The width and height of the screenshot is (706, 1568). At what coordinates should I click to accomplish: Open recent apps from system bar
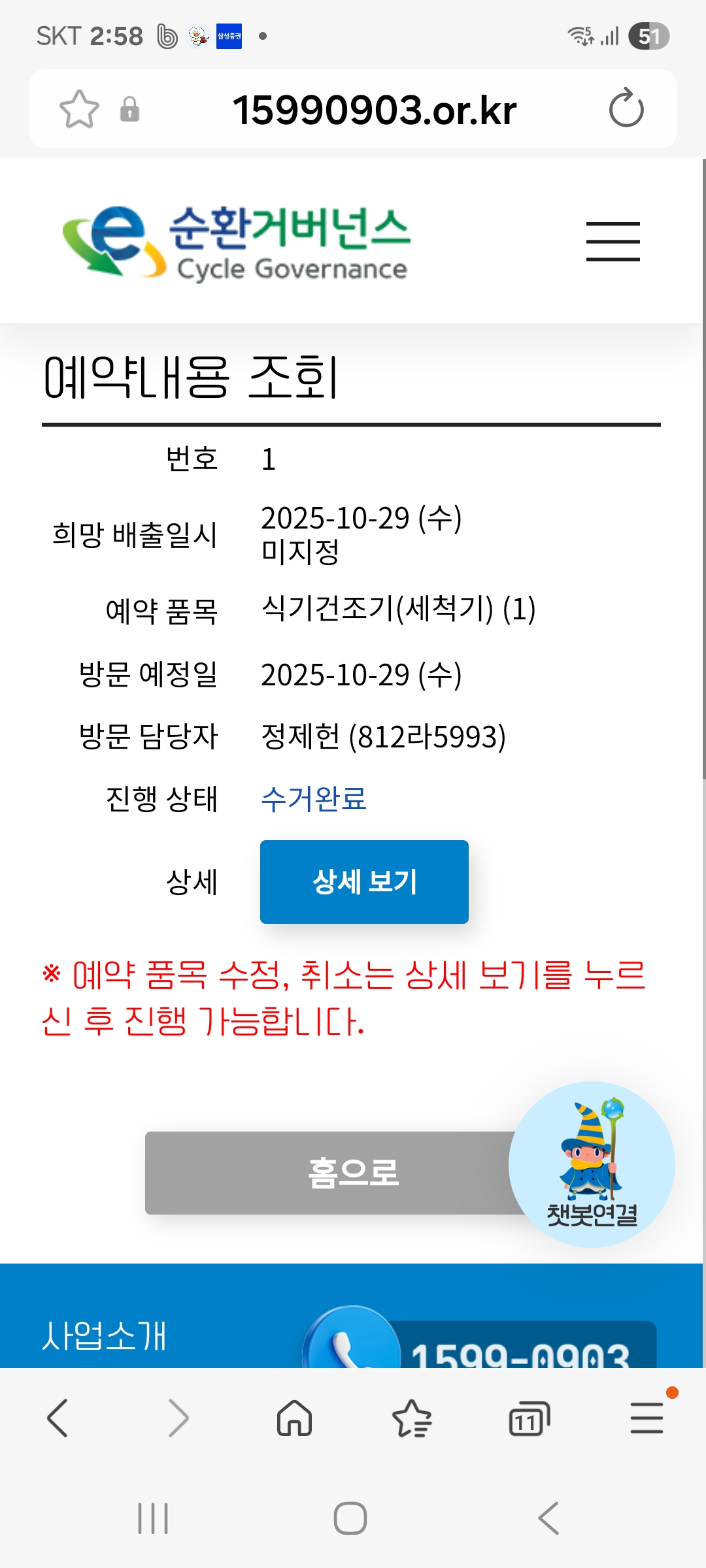point(153,1518)
